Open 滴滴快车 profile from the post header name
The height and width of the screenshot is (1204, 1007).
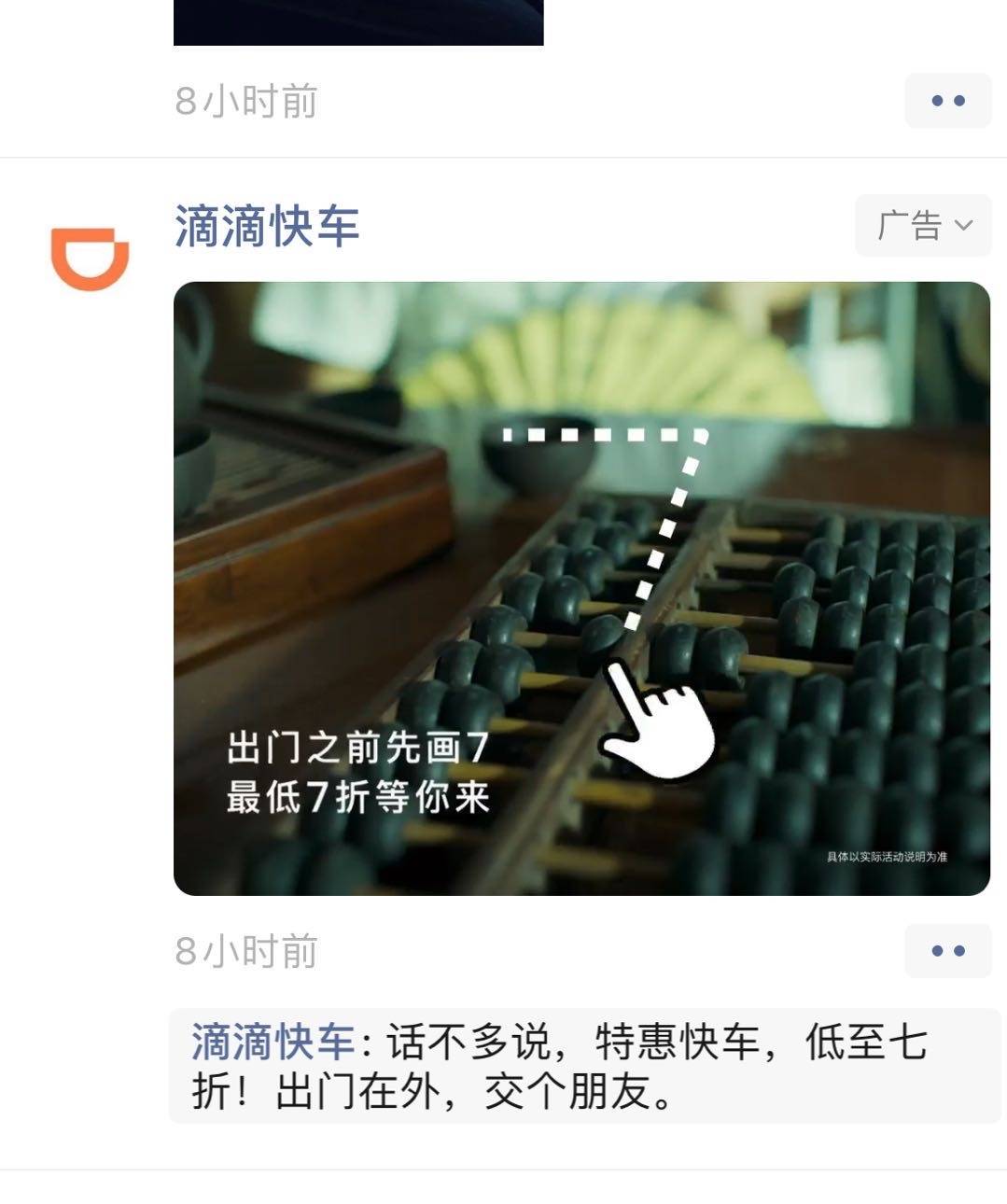(x=267, y=227)
